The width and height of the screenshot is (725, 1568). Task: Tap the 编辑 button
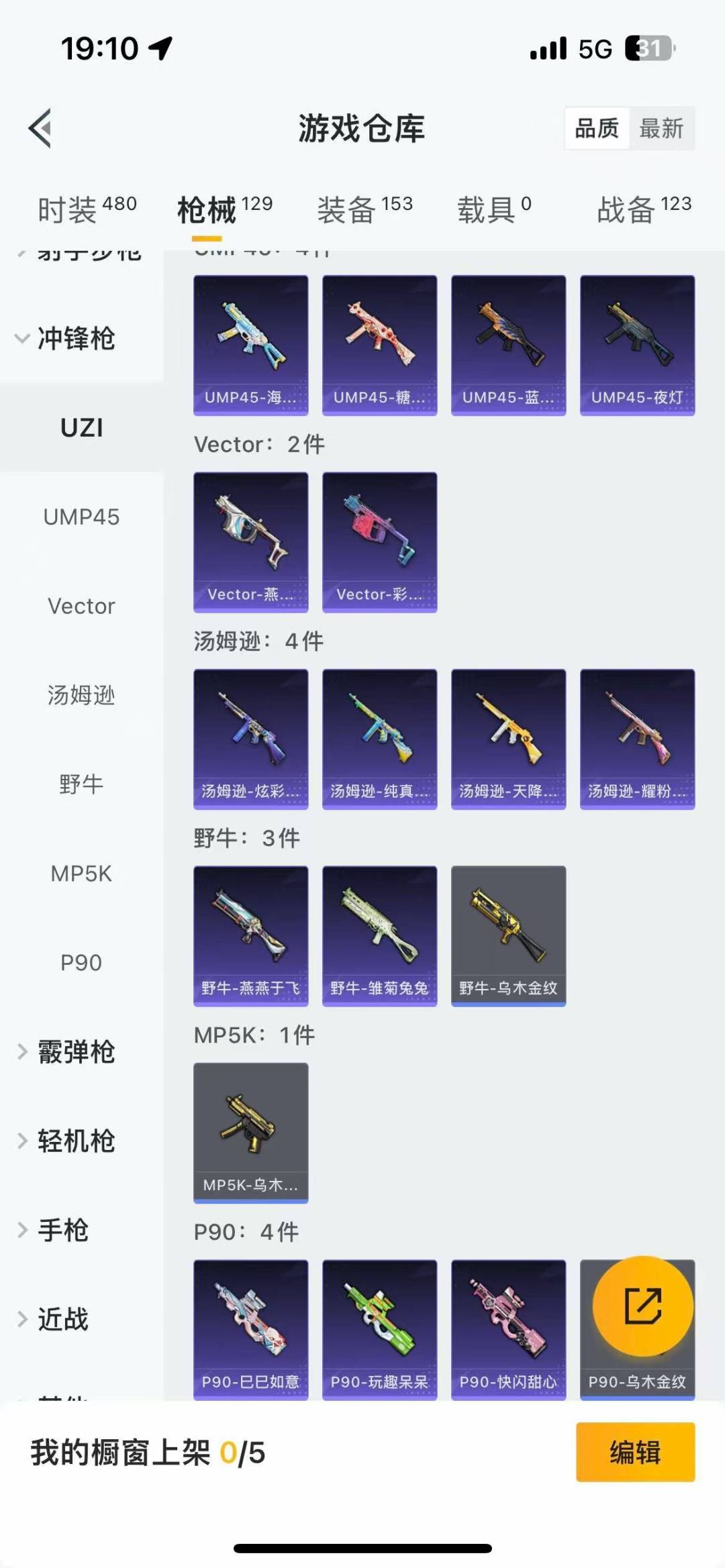(x=635, y=1451)
